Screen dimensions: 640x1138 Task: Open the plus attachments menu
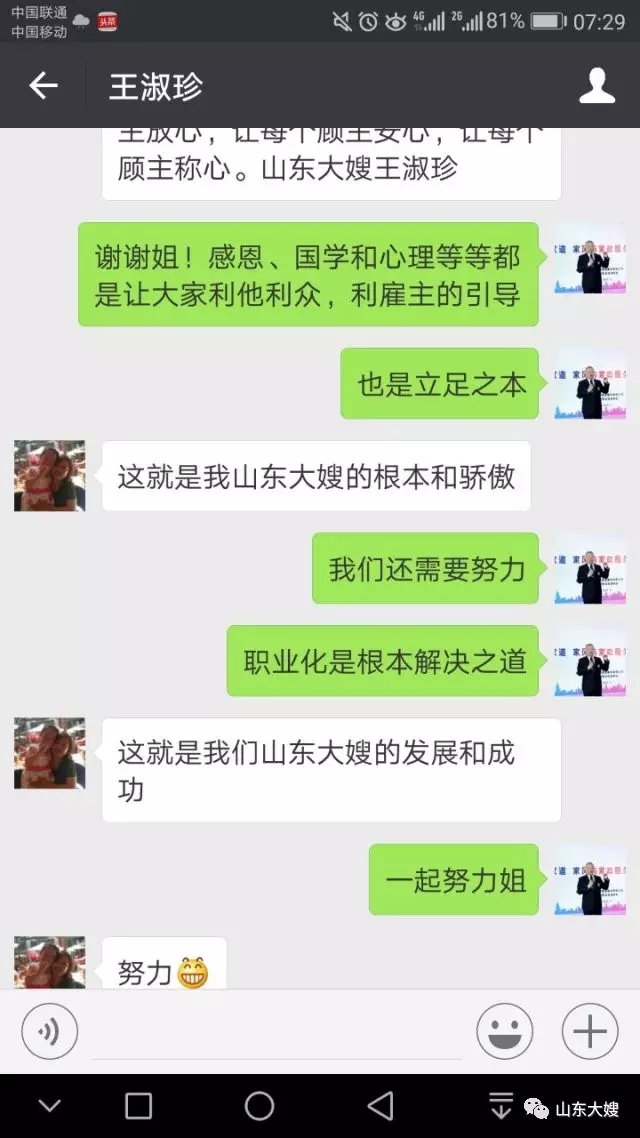click(x=590, y=1031)
